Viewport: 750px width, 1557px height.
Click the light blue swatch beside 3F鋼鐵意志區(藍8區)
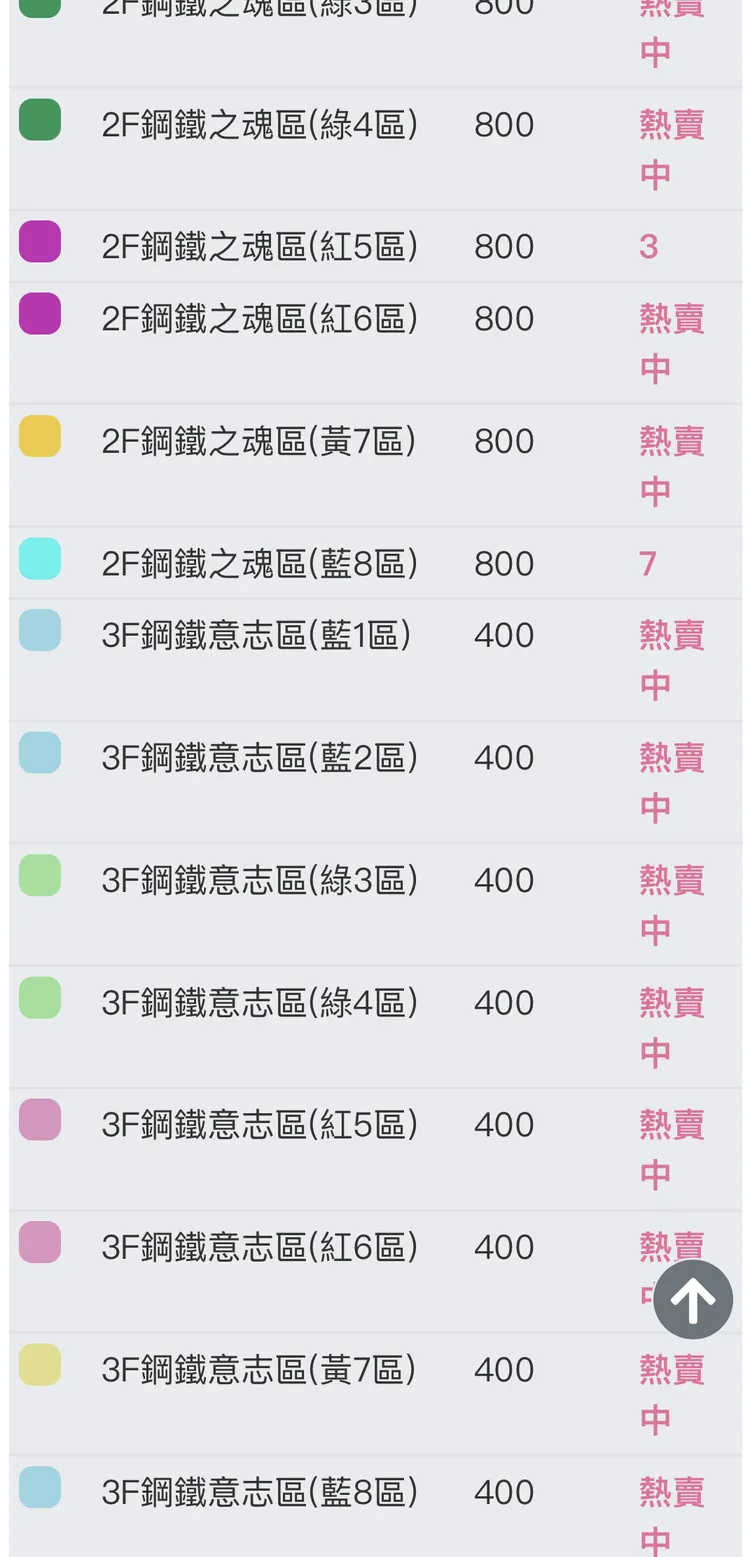(x=39, y=1487)
